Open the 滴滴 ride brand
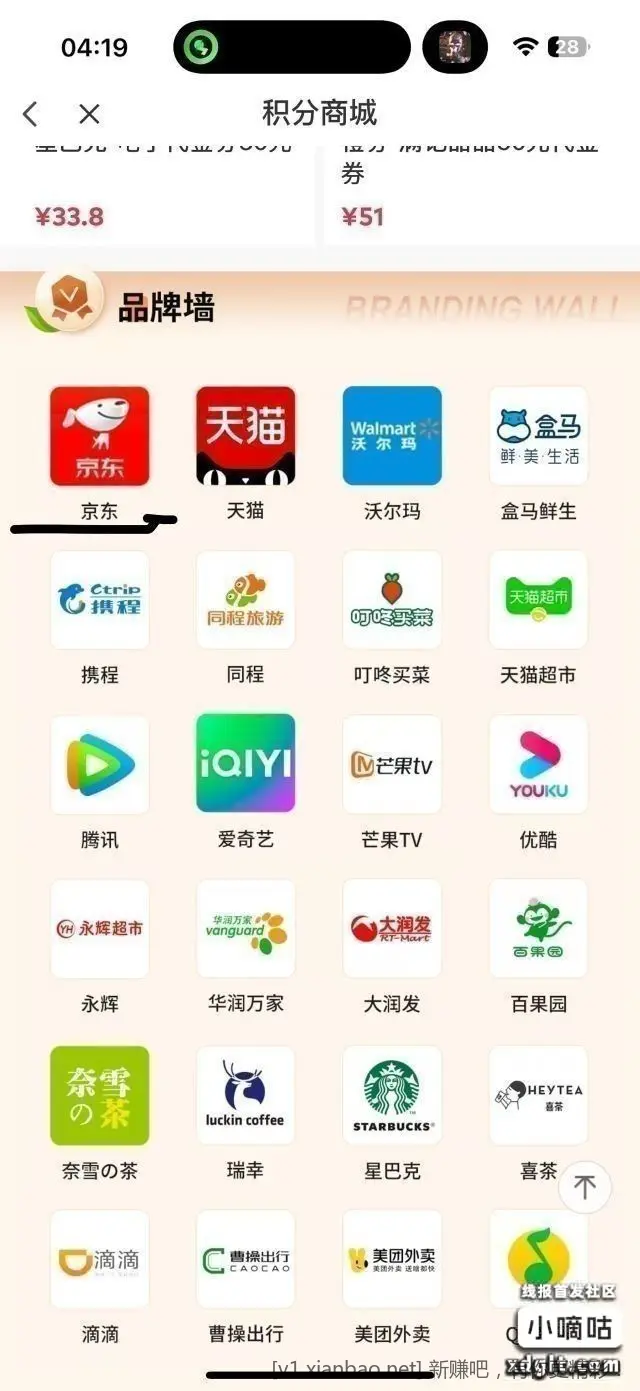The image size is (640, 1391). pyautogui.click(x=100, y=1260)
